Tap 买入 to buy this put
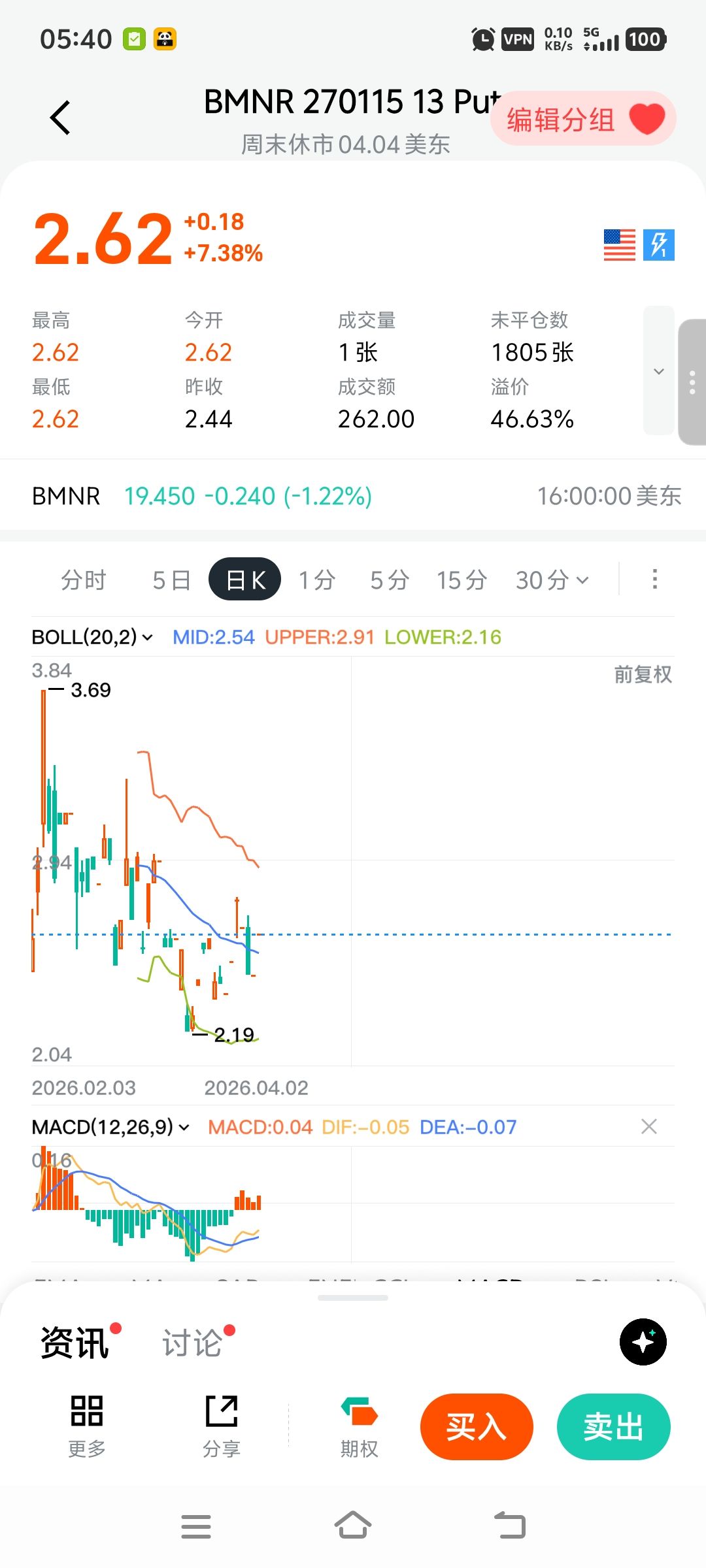The width and height of the screenshot is (706, 1568). pyautogui.click(x=477, y=1427)
